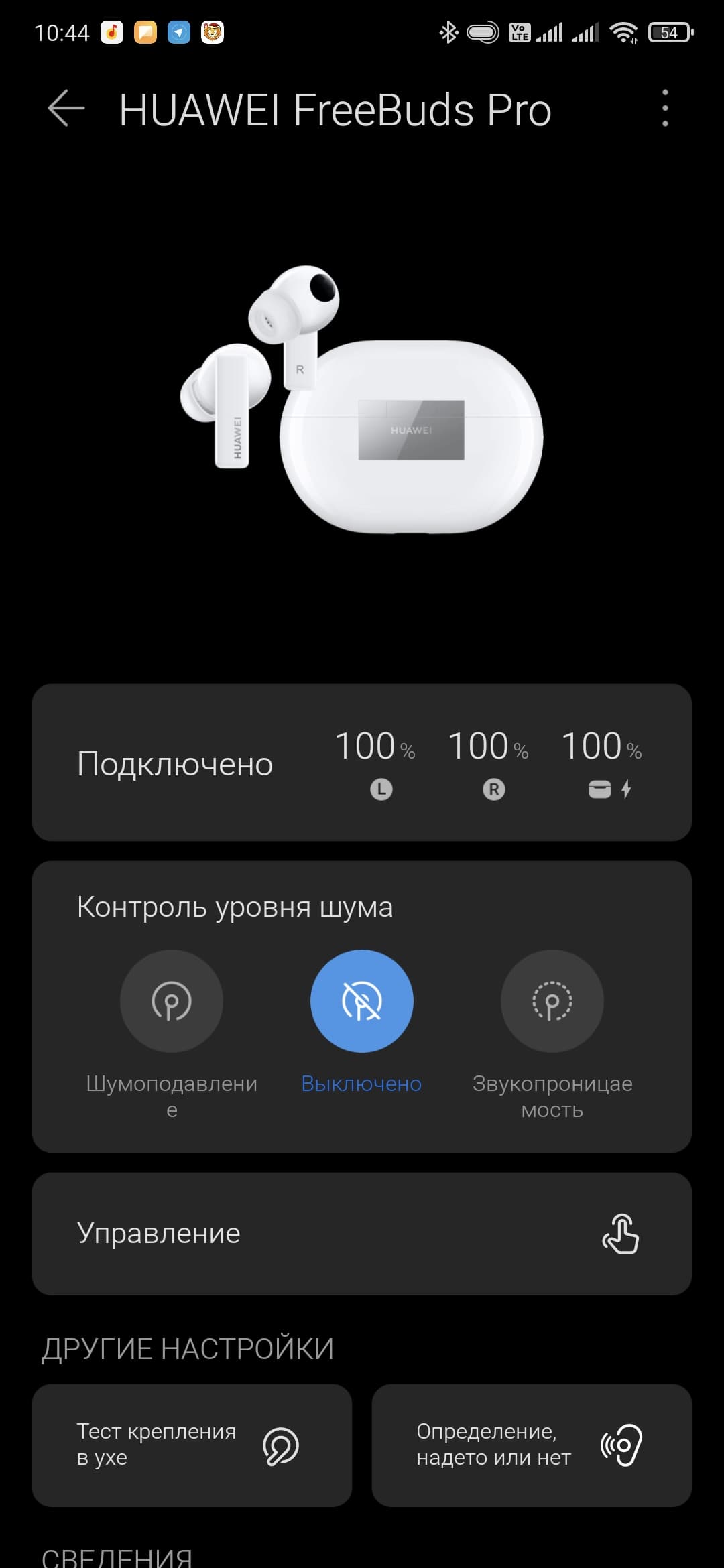The image size is (724, 1568).
Task: Open Определение, надето или нет setting
Action: pyautogui.click(x=531, y=1445)
